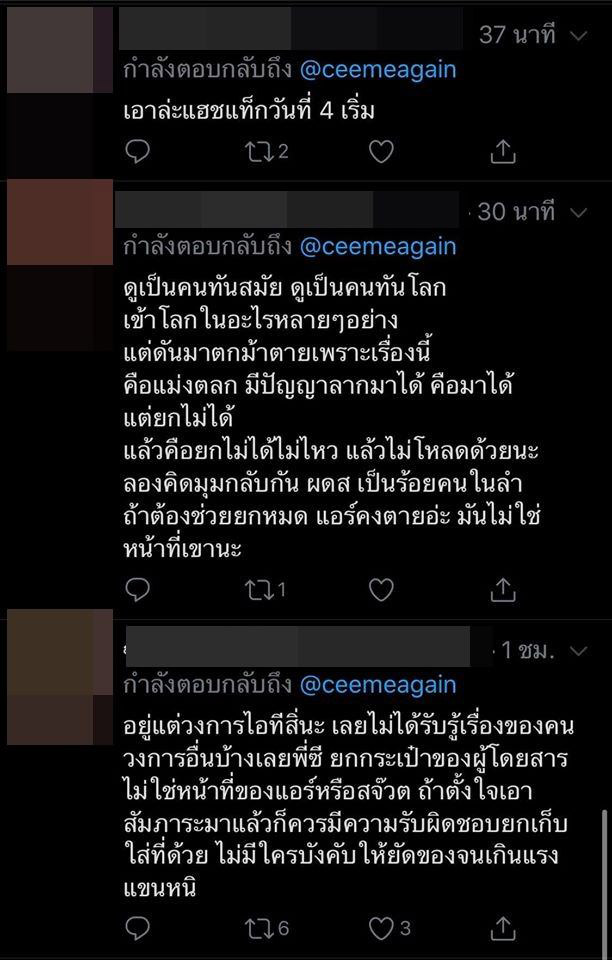
Task: Like the tweet posted 37 นาที ago
Action: (x=381, y=151)
